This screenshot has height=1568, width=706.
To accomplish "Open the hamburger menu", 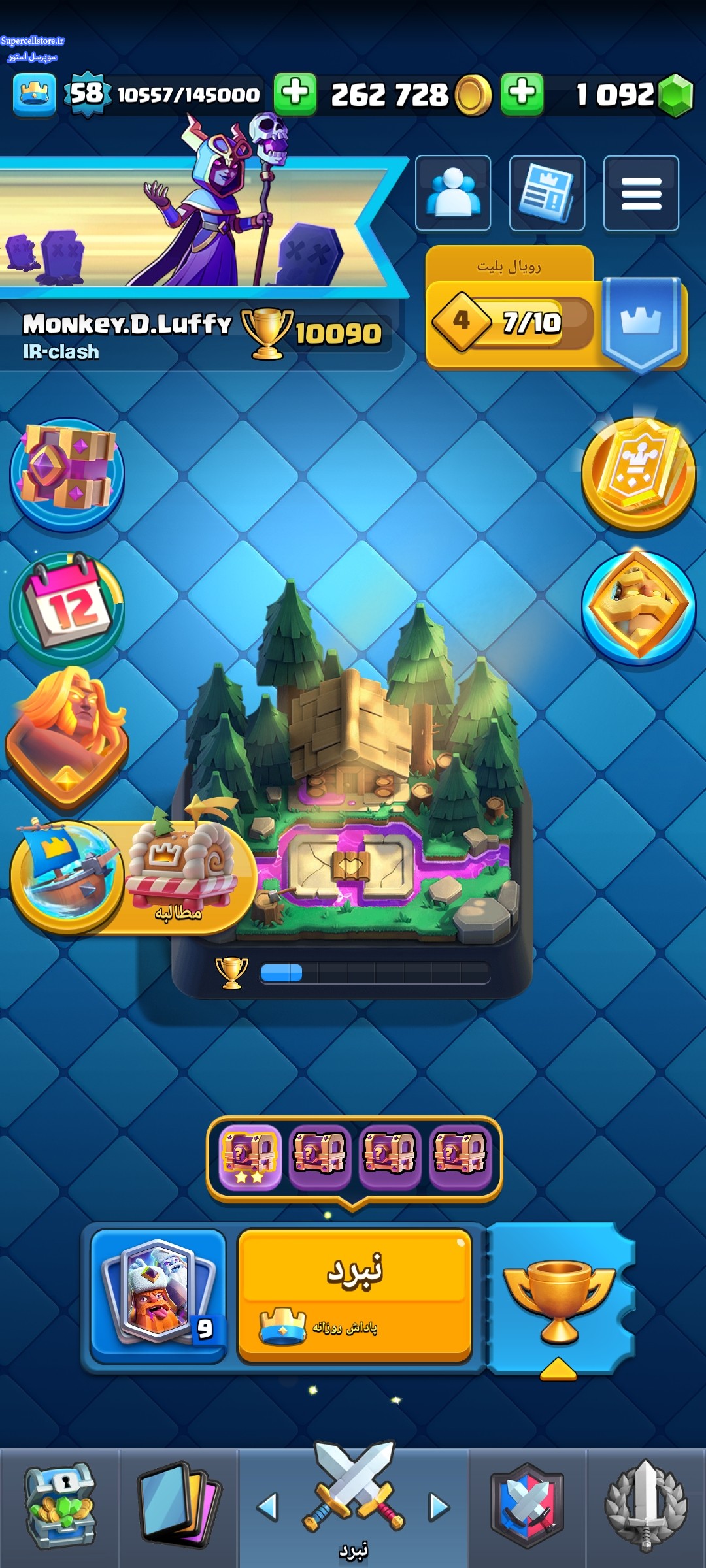I will (641, 193).
